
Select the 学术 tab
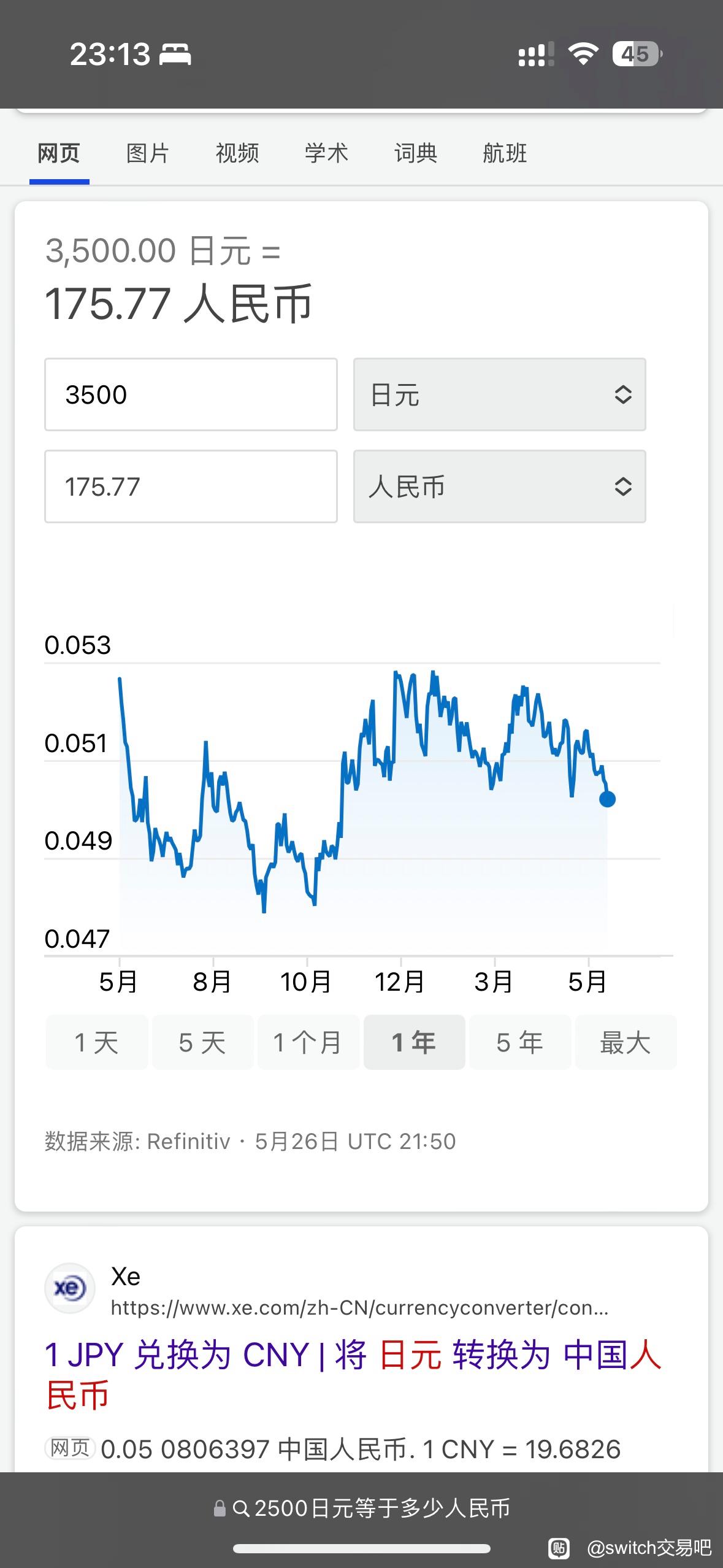click(326, 153)
